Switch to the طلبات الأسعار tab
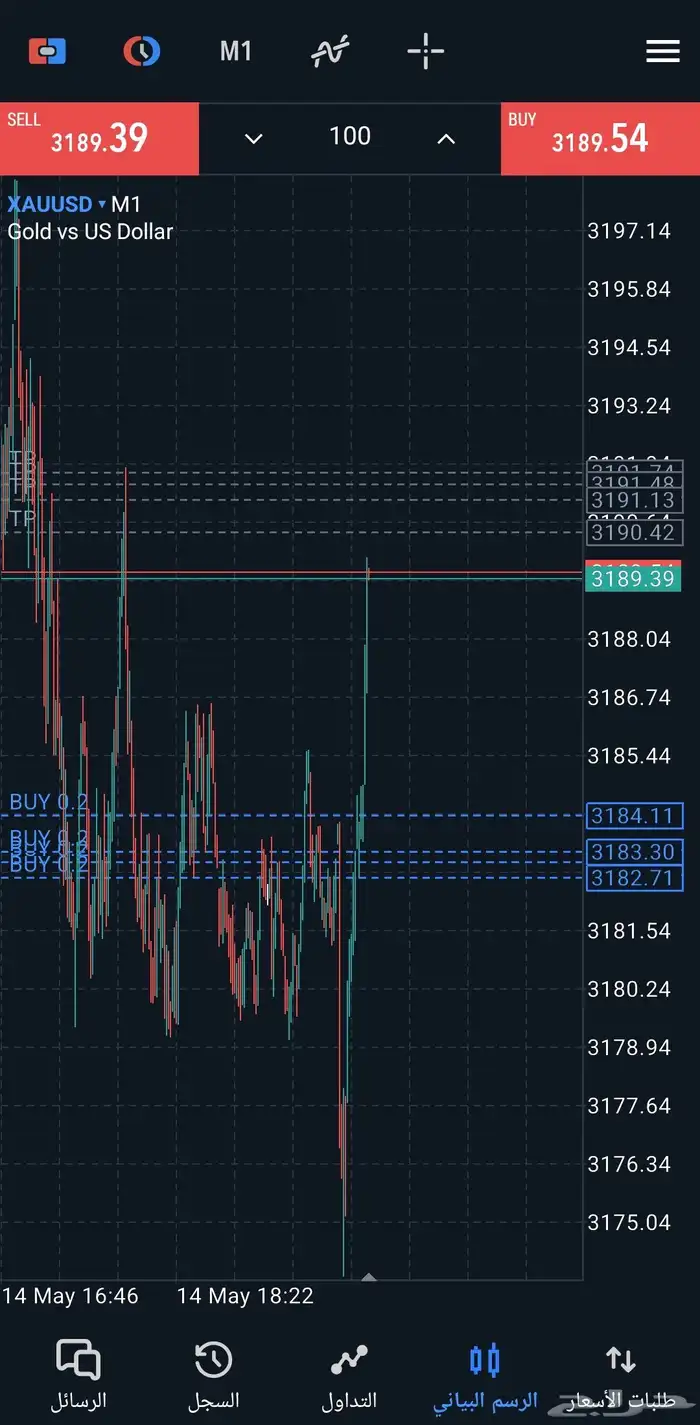The image size is (700, 1425). click(x=620, y=1375)
